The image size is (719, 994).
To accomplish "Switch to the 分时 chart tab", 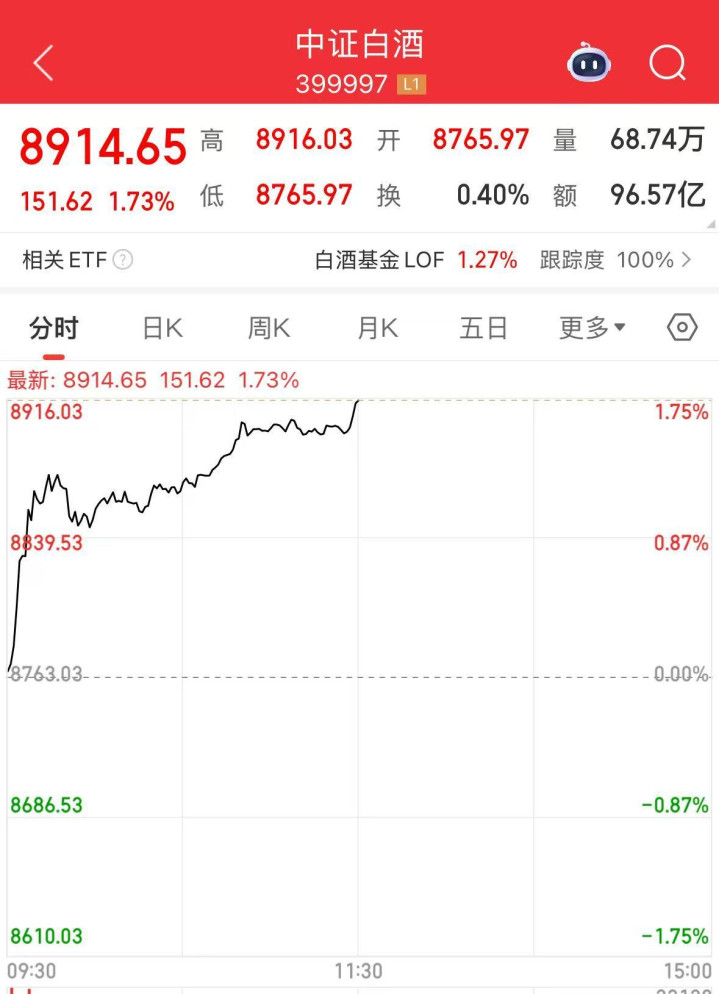I will pos(54,328).
